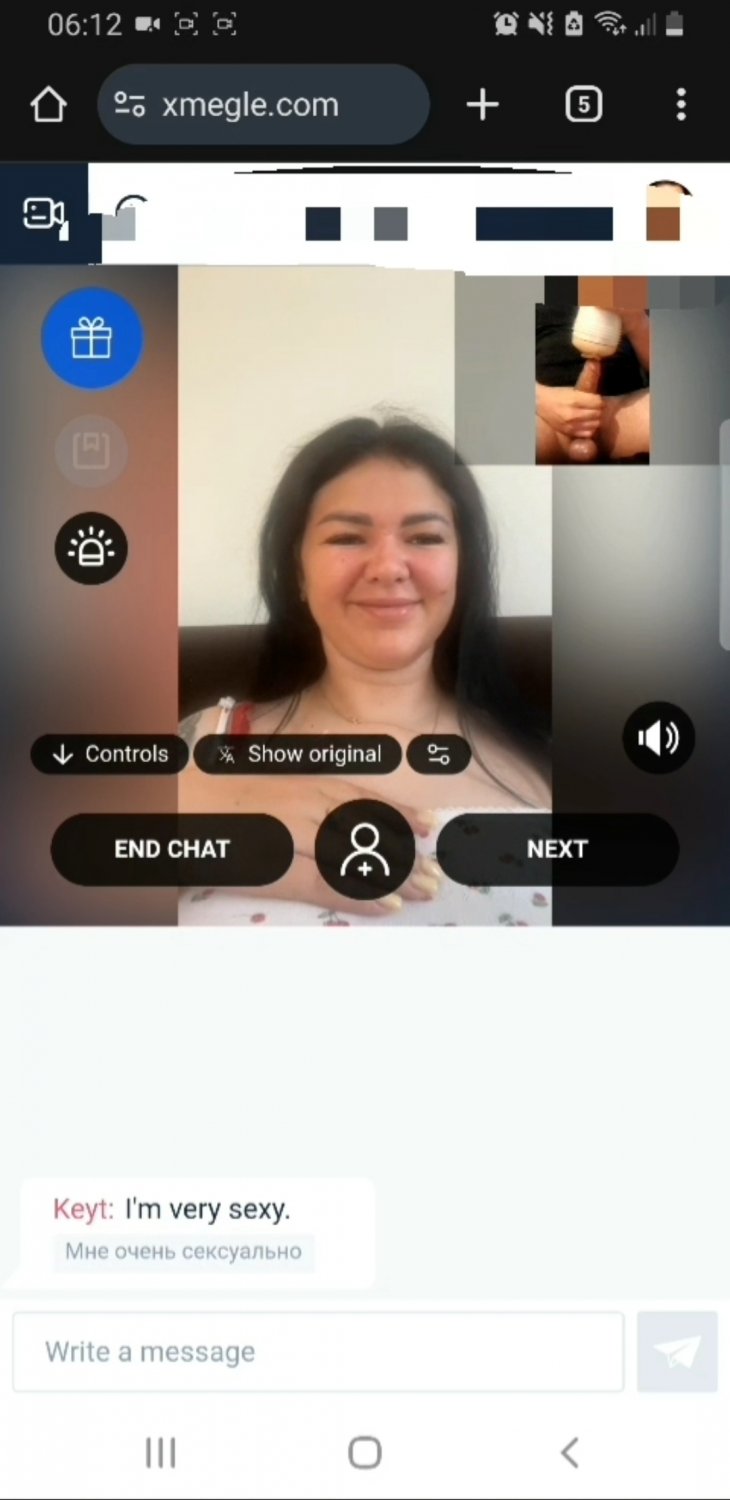The image size is (730, 1500).
Task: Collapse the Controls panel
Action: tap(110, 754)
